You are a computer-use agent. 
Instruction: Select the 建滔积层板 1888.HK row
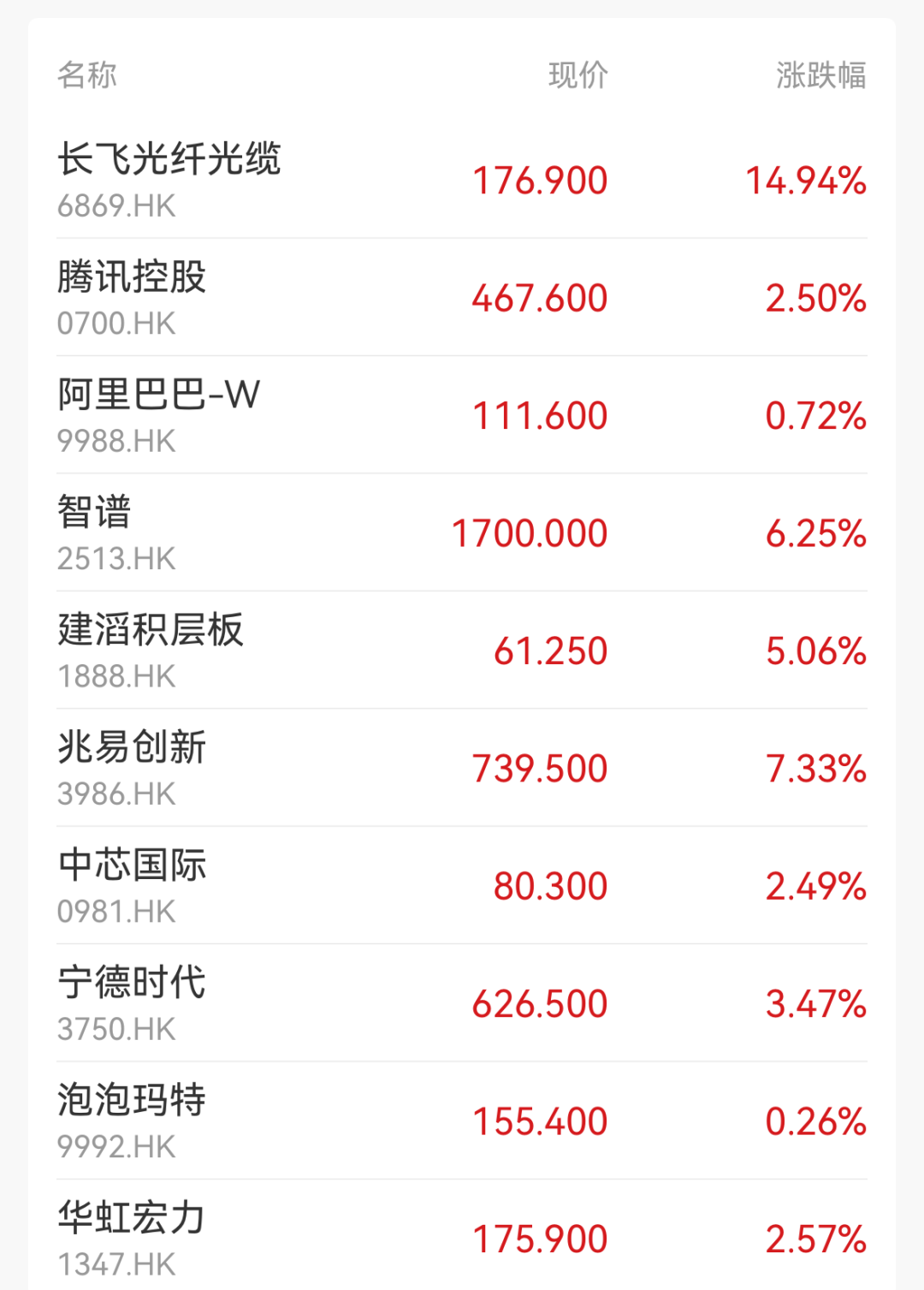coord(462,650)
